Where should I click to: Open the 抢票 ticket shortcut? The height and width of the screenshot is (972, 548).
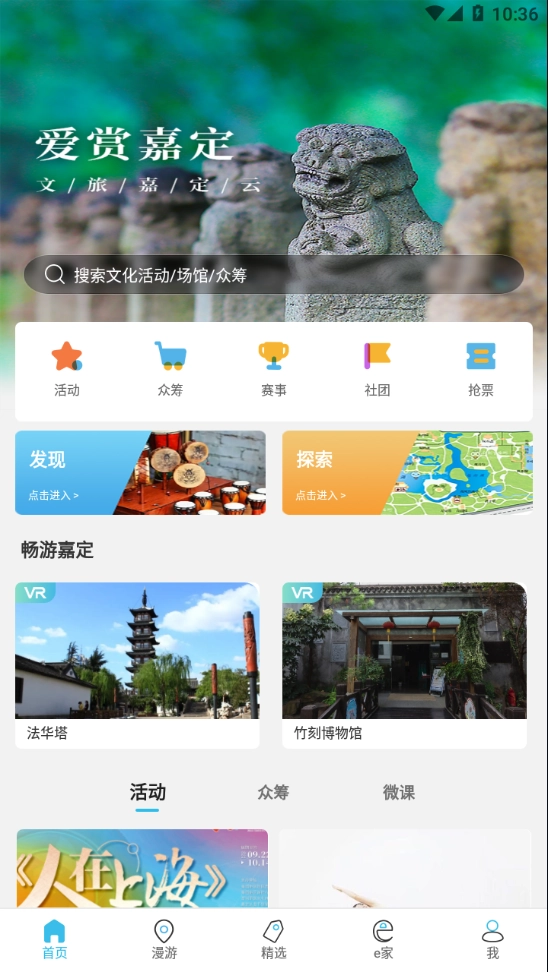480,369
